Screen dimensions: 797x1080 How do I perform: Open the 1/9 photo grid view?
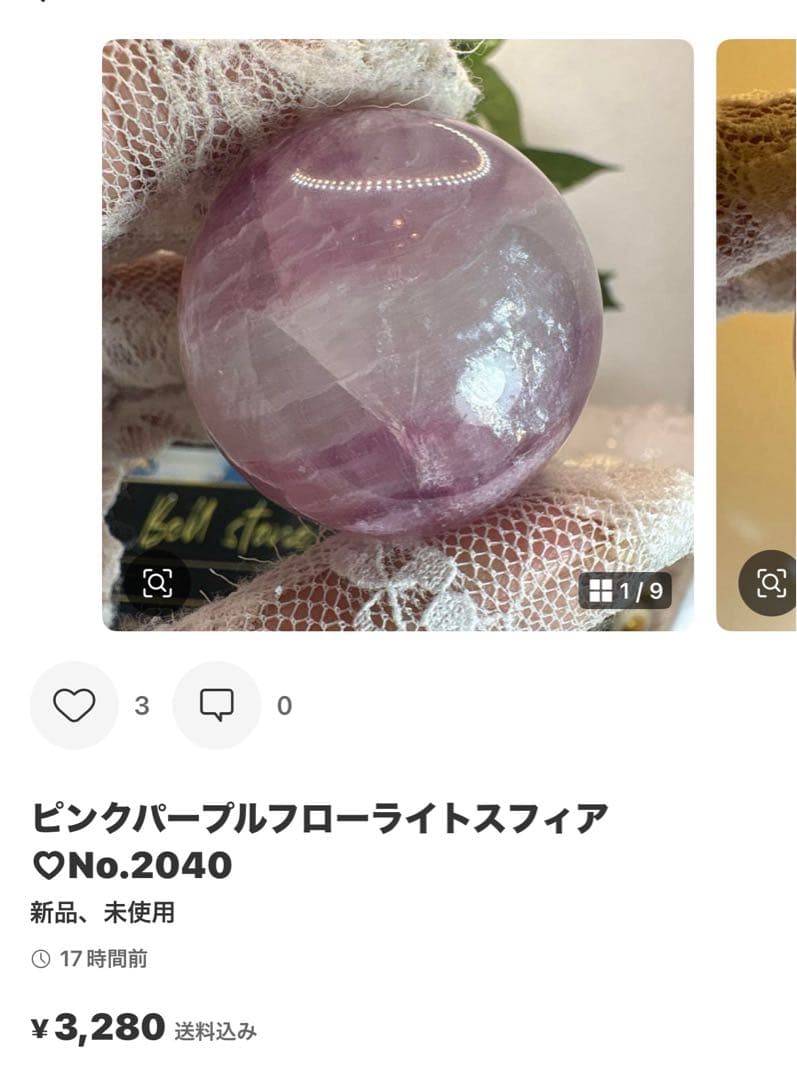[626, 590]
